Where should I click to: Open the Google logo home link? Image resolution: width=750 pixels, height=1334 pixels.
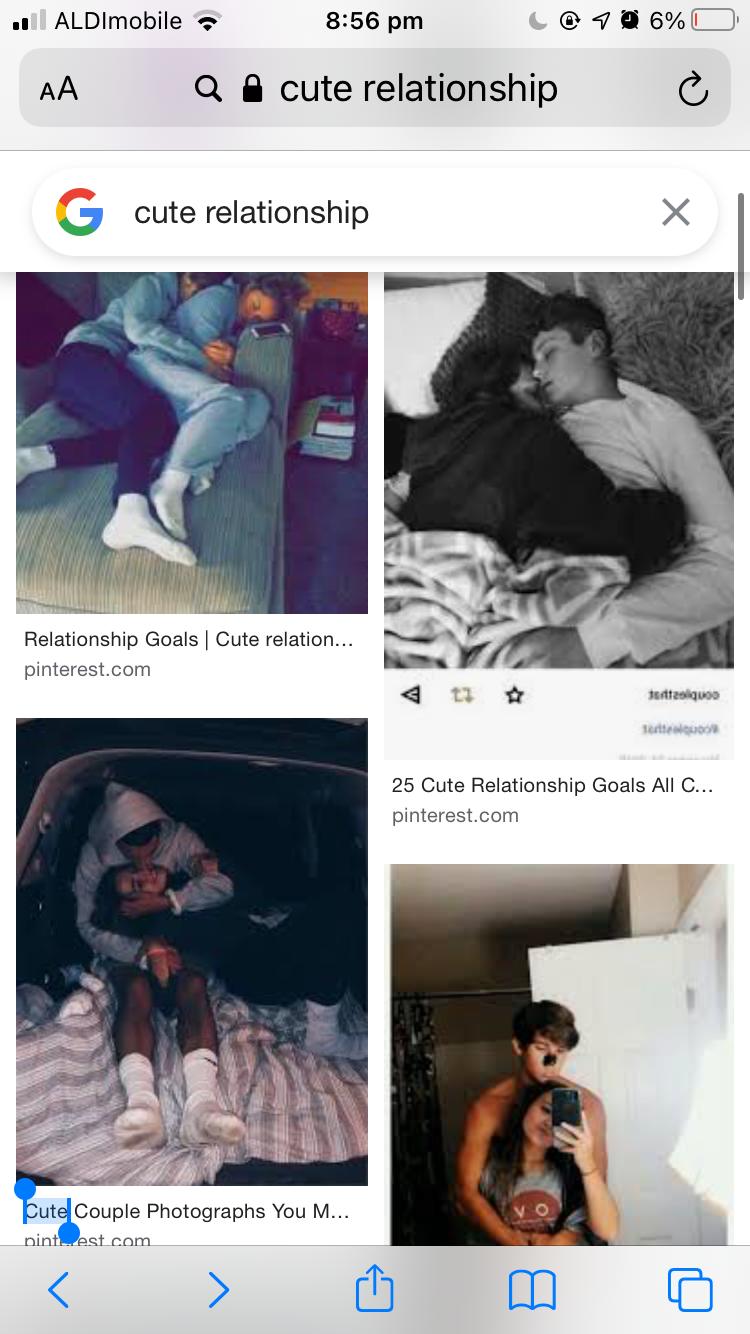pos(80,212)
